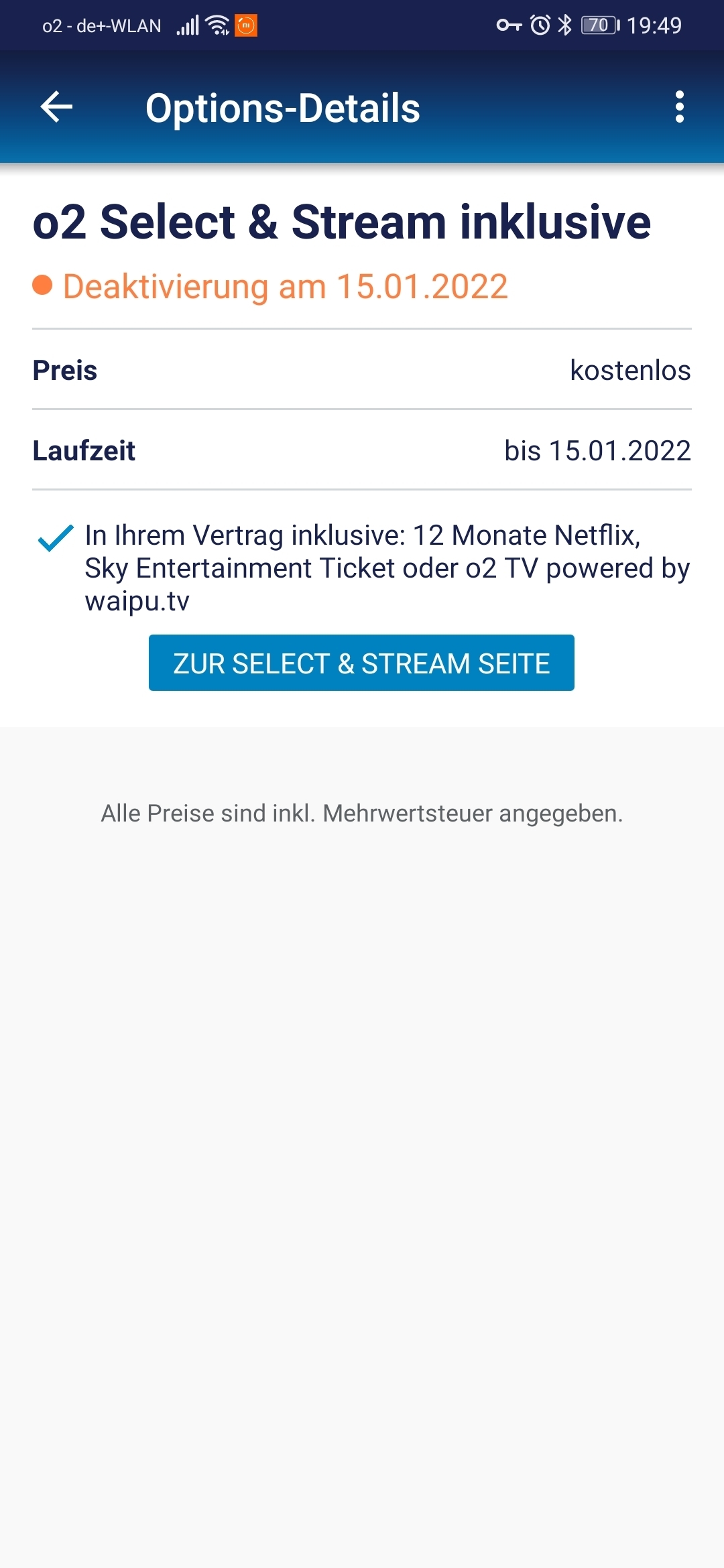This screenshot has width=724, height=1568.
Task: Go back using the arrow in the app bar
Action: pyautogui.click(x=56, y=107)
